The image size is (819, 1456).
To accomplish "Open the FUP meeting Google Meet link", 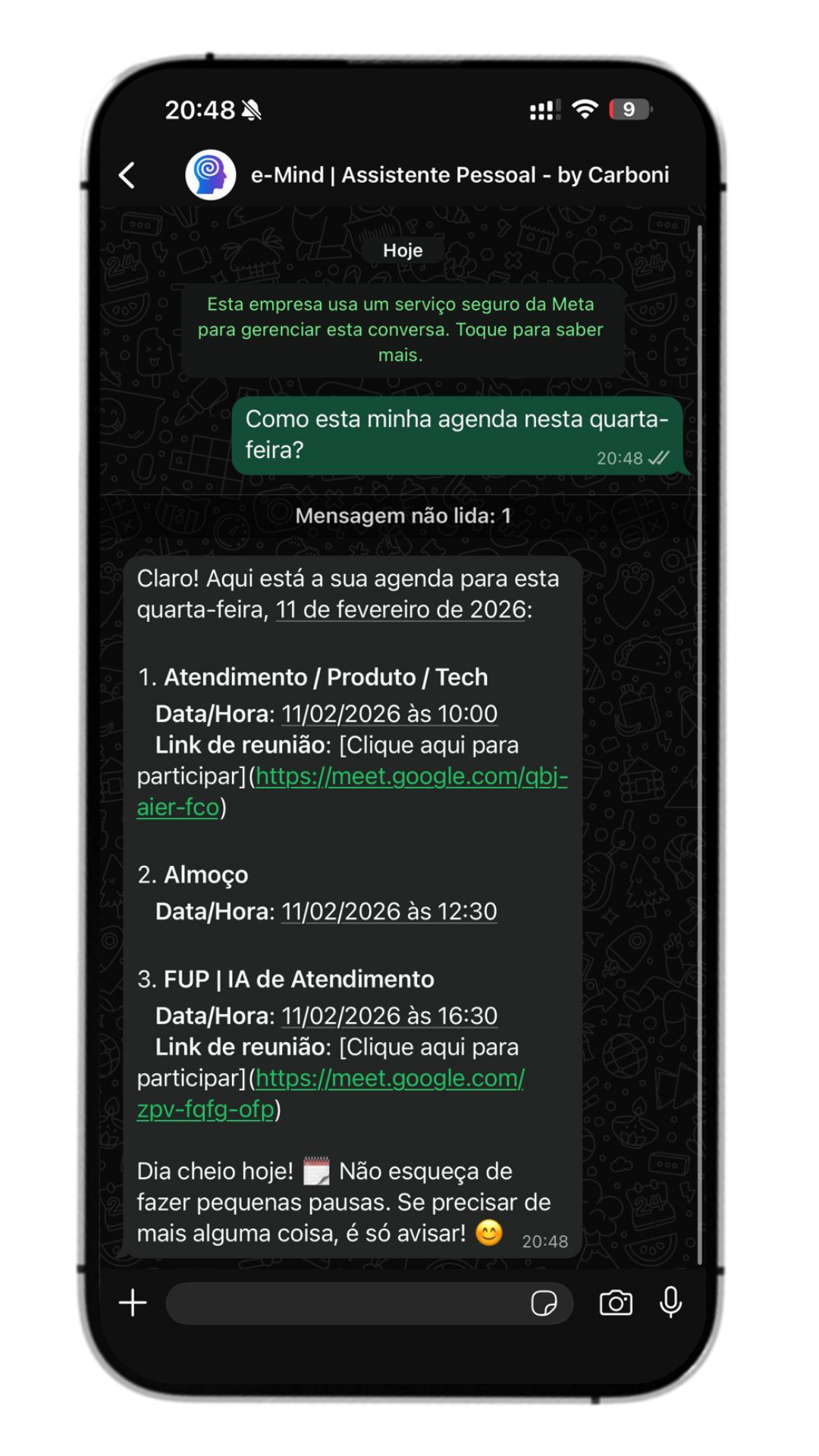I will [389, 1078].
